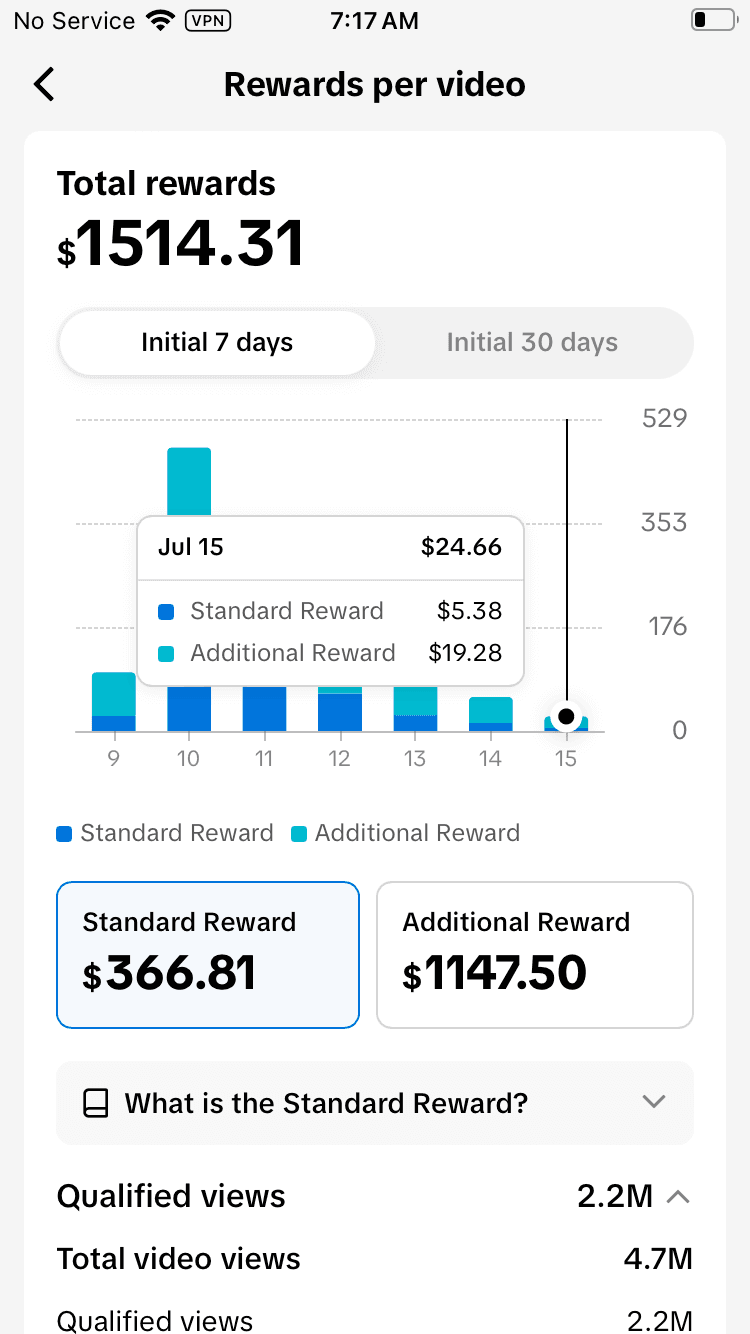Tap the blue Standard Reward legend square
Screen dimensions: 750x1334
(x=64, y=832)
